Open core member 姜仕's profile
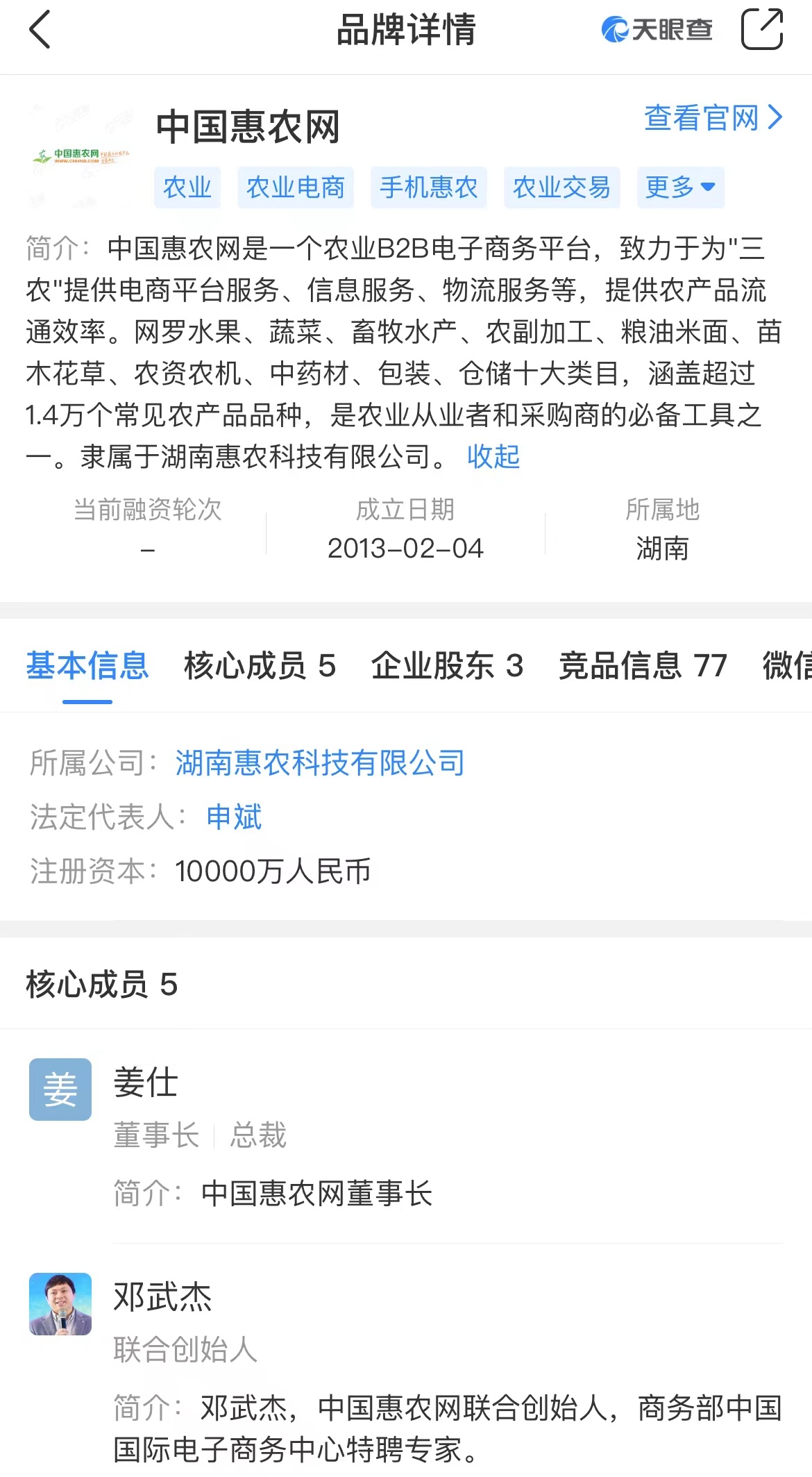Screen dimensions: 812x1477 pyautogui.click(x=146, y=1083)
